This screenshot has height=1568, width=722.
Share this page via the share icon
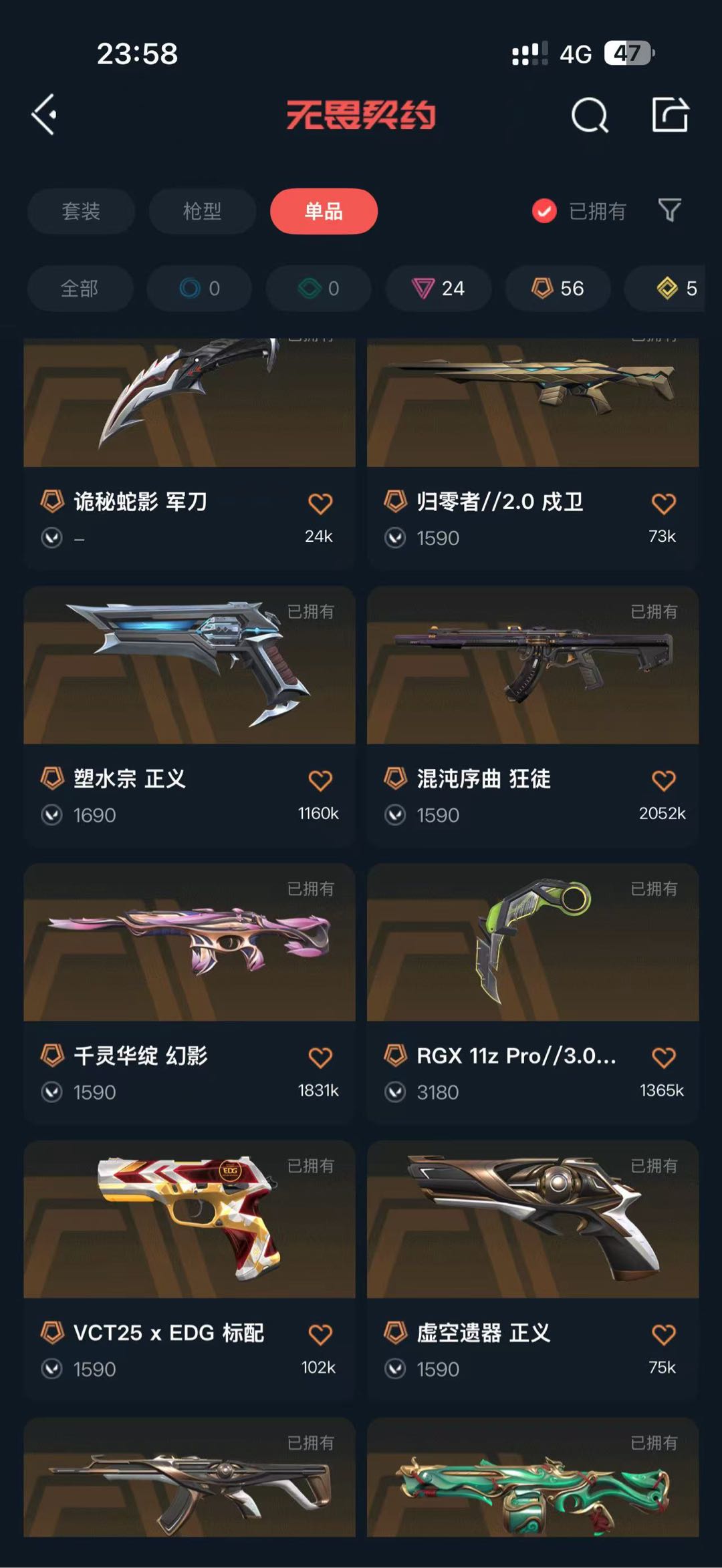(x=670, y=115)
